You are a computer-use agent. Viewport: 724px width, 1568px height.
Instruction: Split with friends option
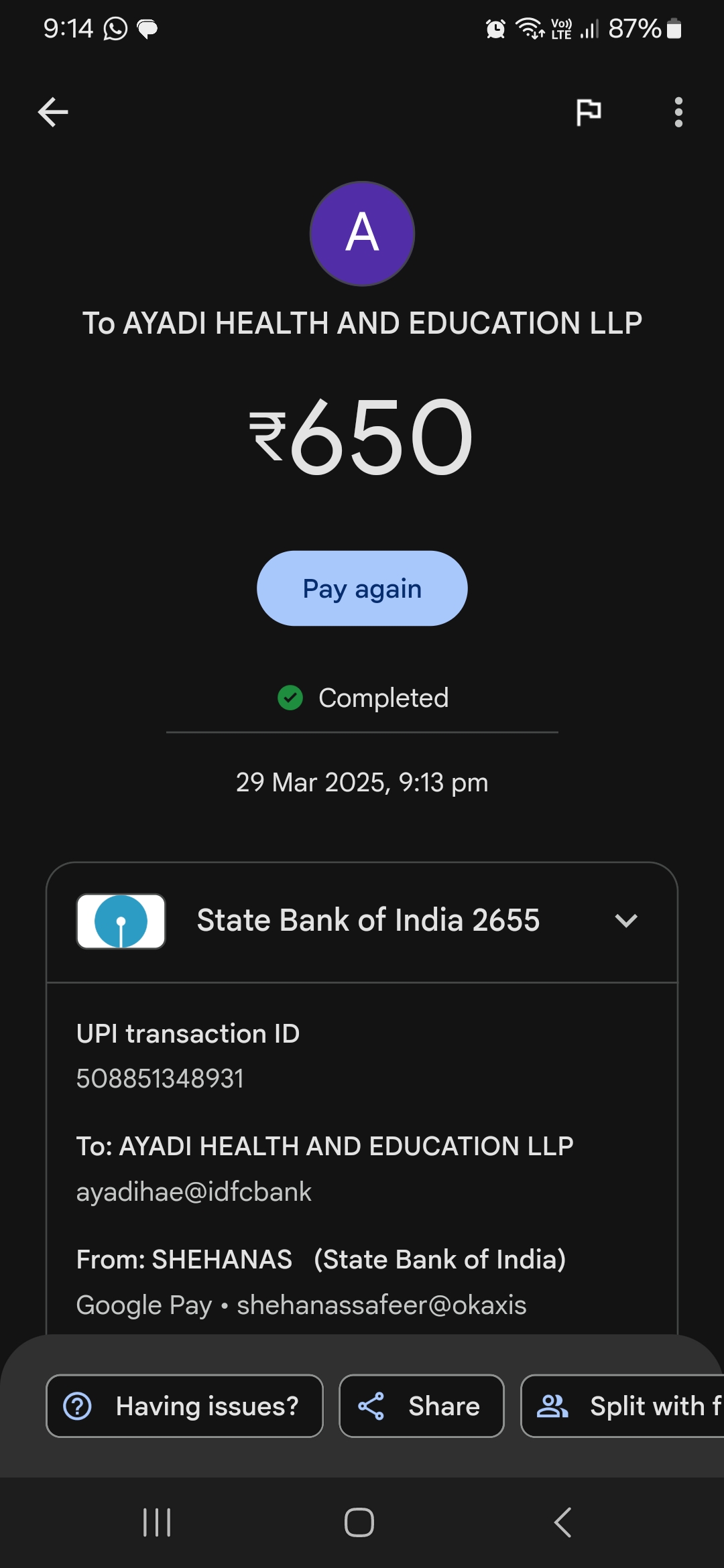coord(623,1406)
